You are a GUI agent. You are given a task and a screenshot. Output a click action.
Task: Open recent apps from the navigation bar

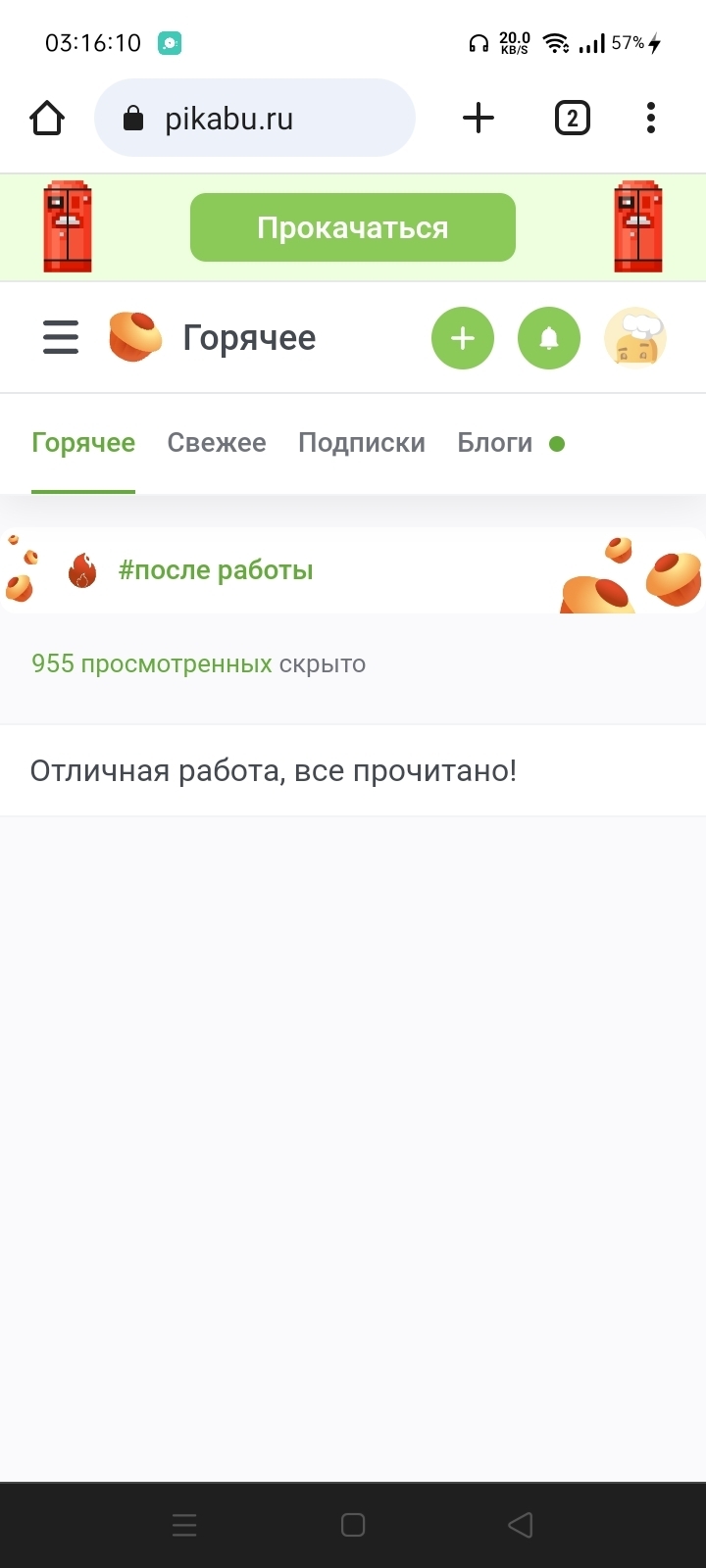pos(184,1525)
